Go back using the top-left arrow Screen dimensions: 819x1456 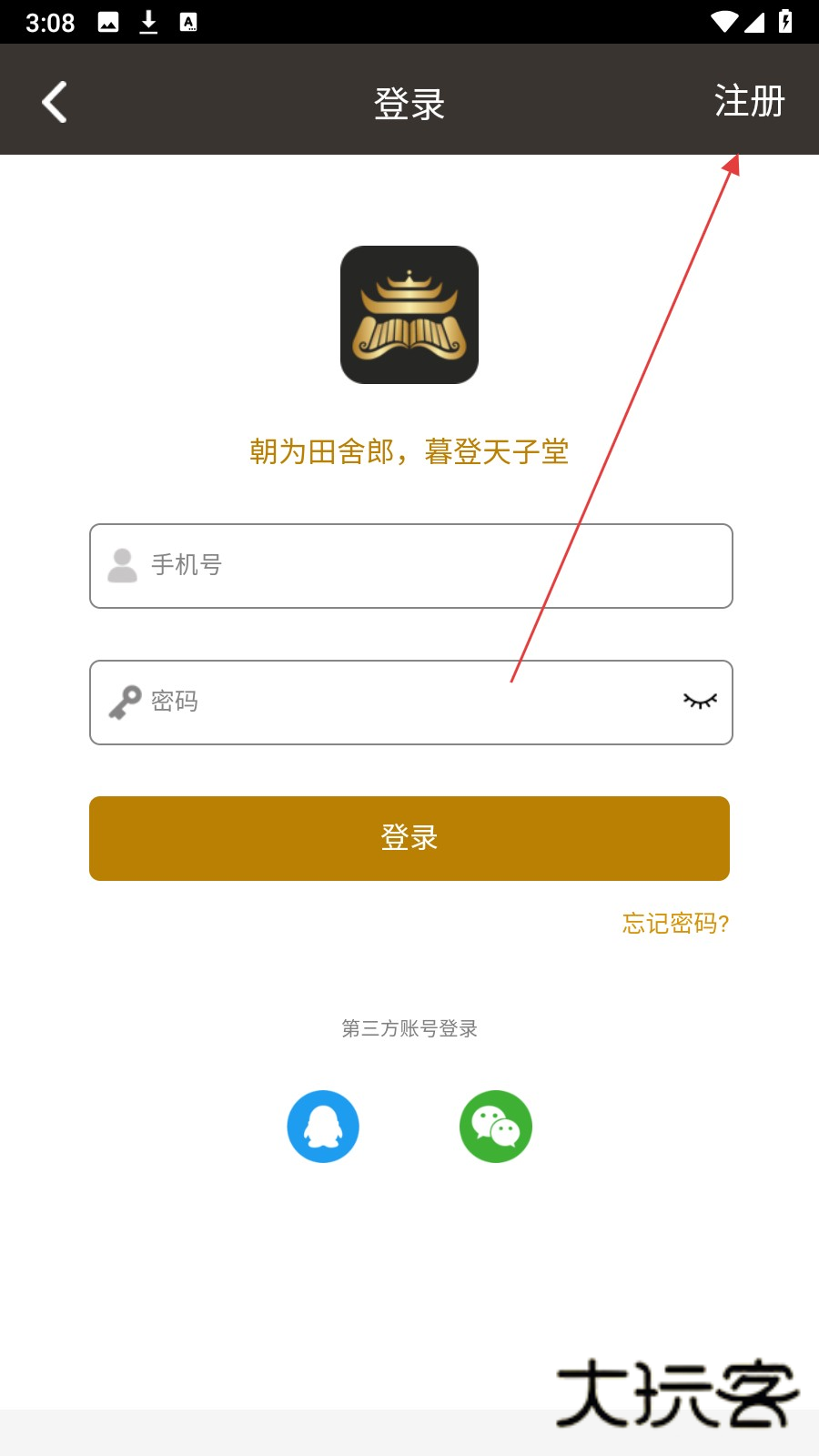pos(55,102)
